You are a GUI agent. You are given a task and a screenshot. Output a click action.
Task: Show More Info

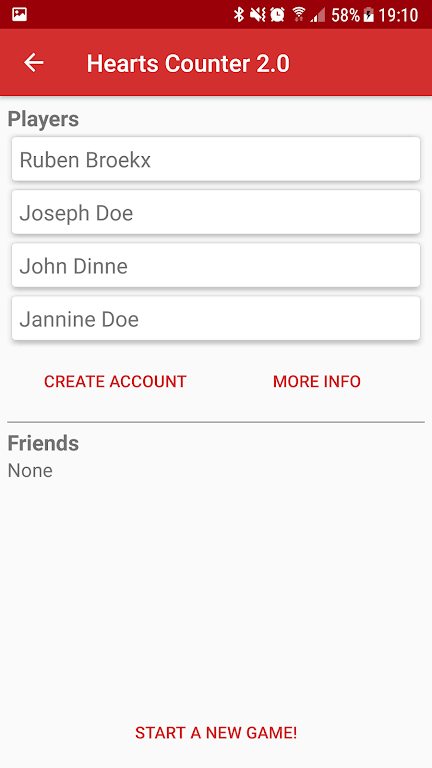tap(317, 382)
